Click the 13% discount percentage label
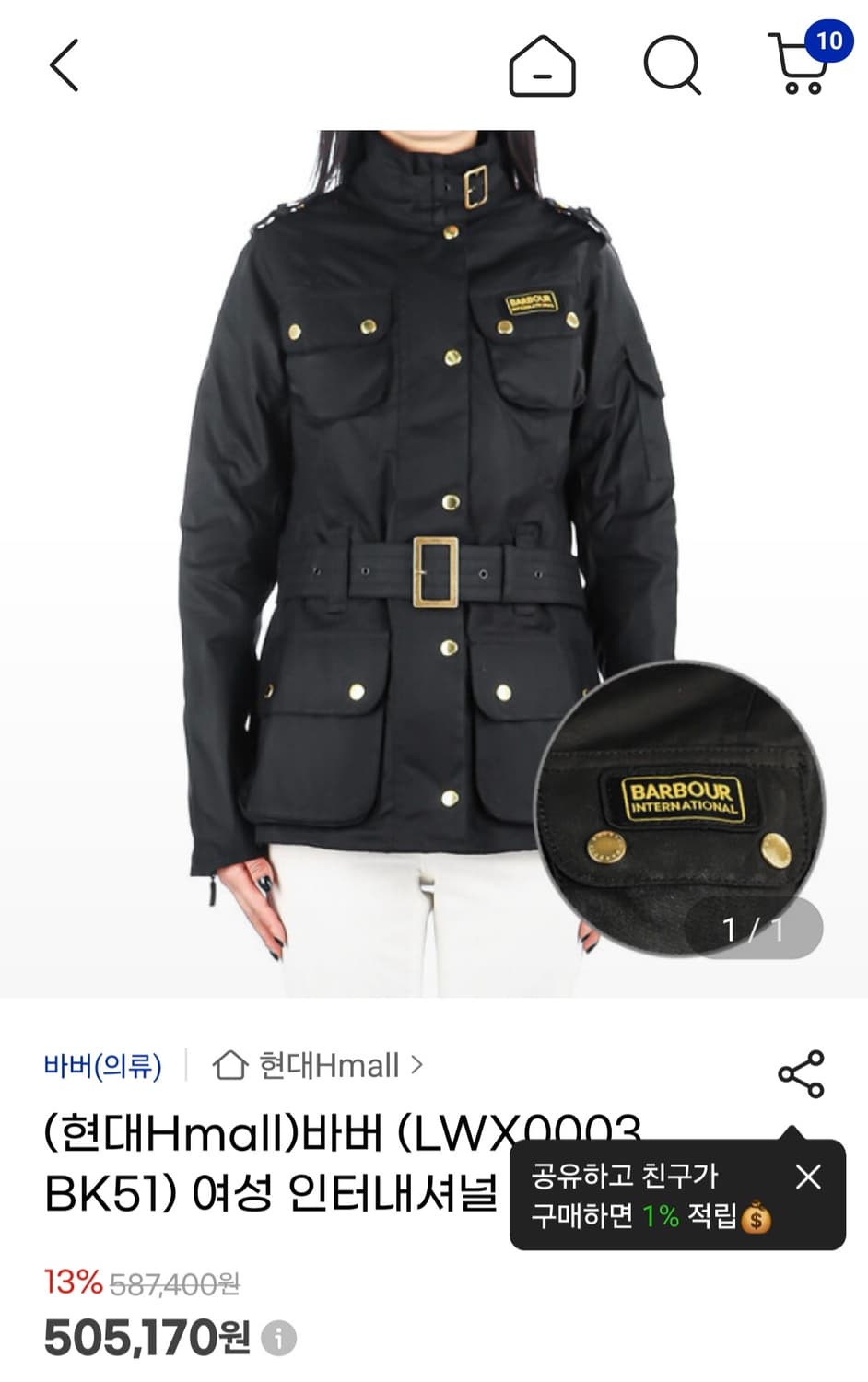This screenshot has width=868, height=1382. tap(71, 1284)
